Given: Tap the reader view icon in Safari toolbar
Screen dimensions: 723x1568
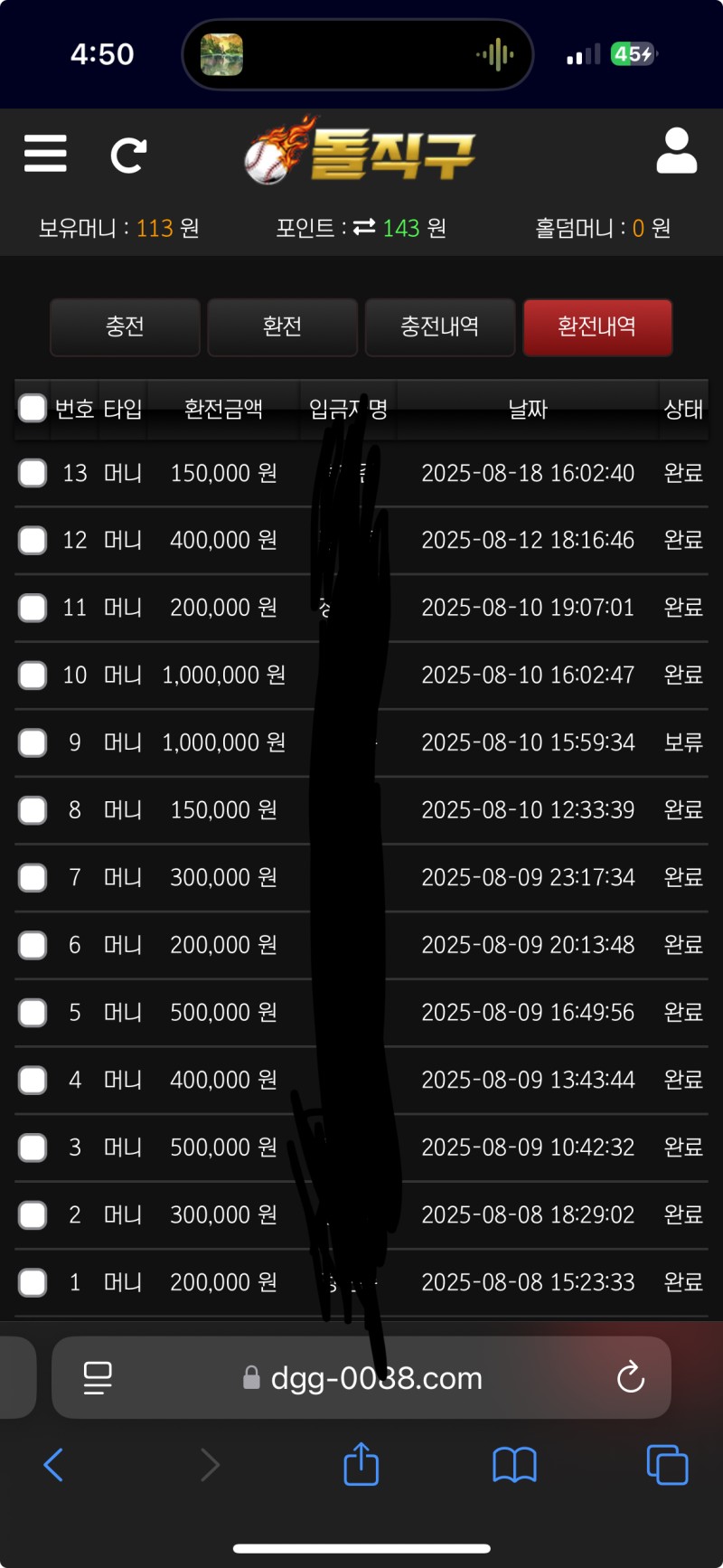Looking at the screenshot, I should click(99, 1378).
